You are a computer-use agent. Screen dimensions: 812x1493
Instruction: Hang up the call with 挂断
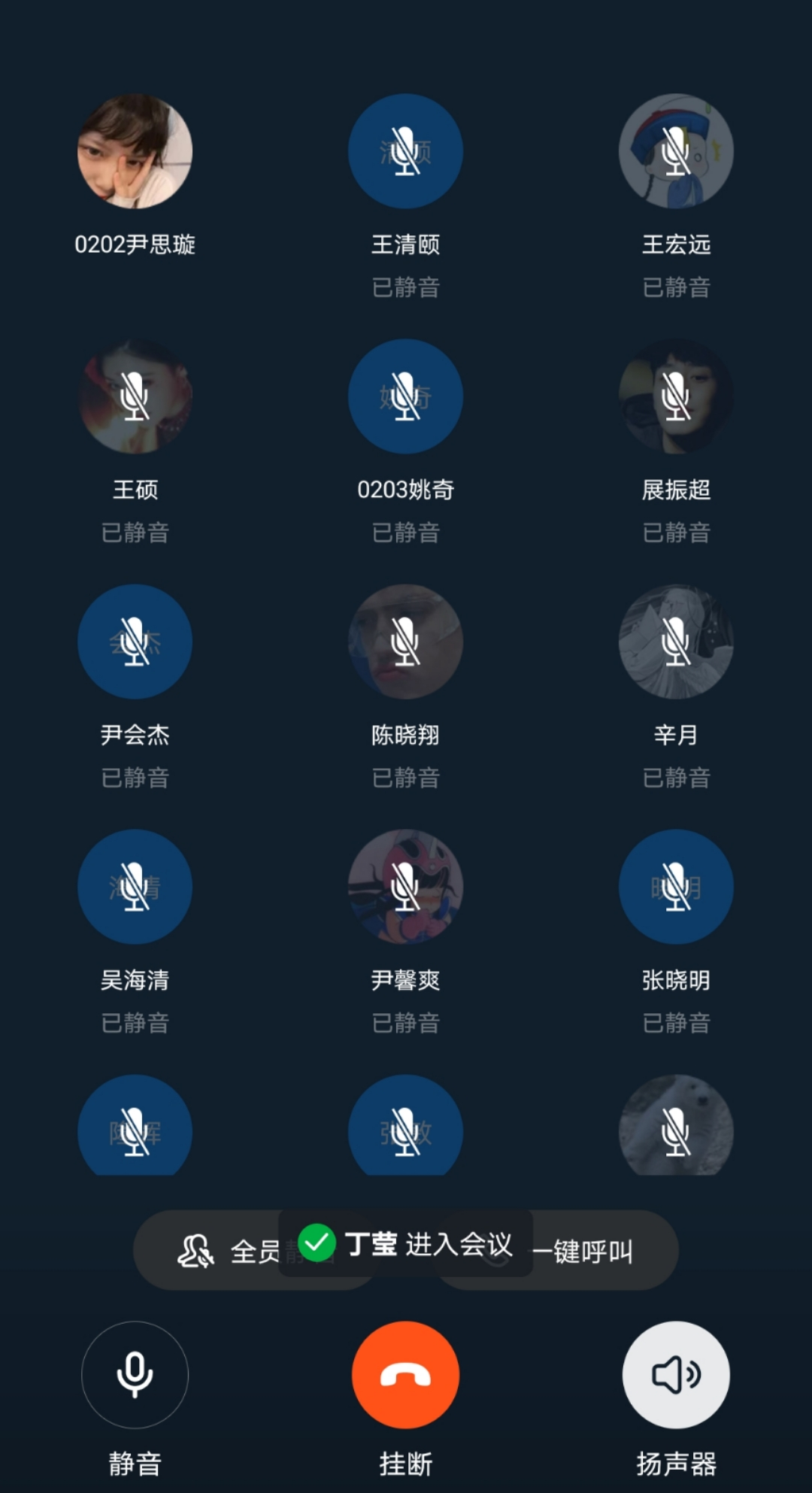point(405,1375)
